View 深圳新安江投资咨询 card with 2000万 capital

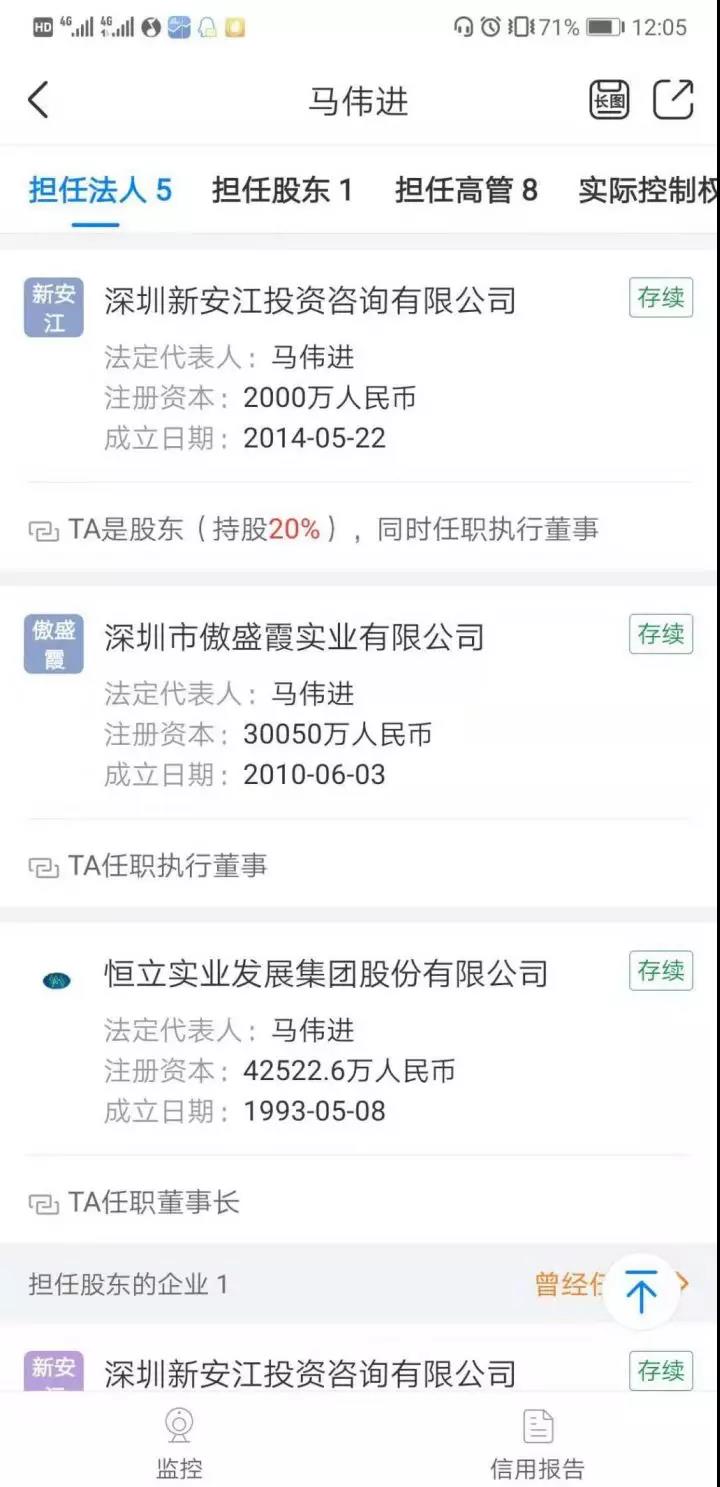click(x=310, y=300)
